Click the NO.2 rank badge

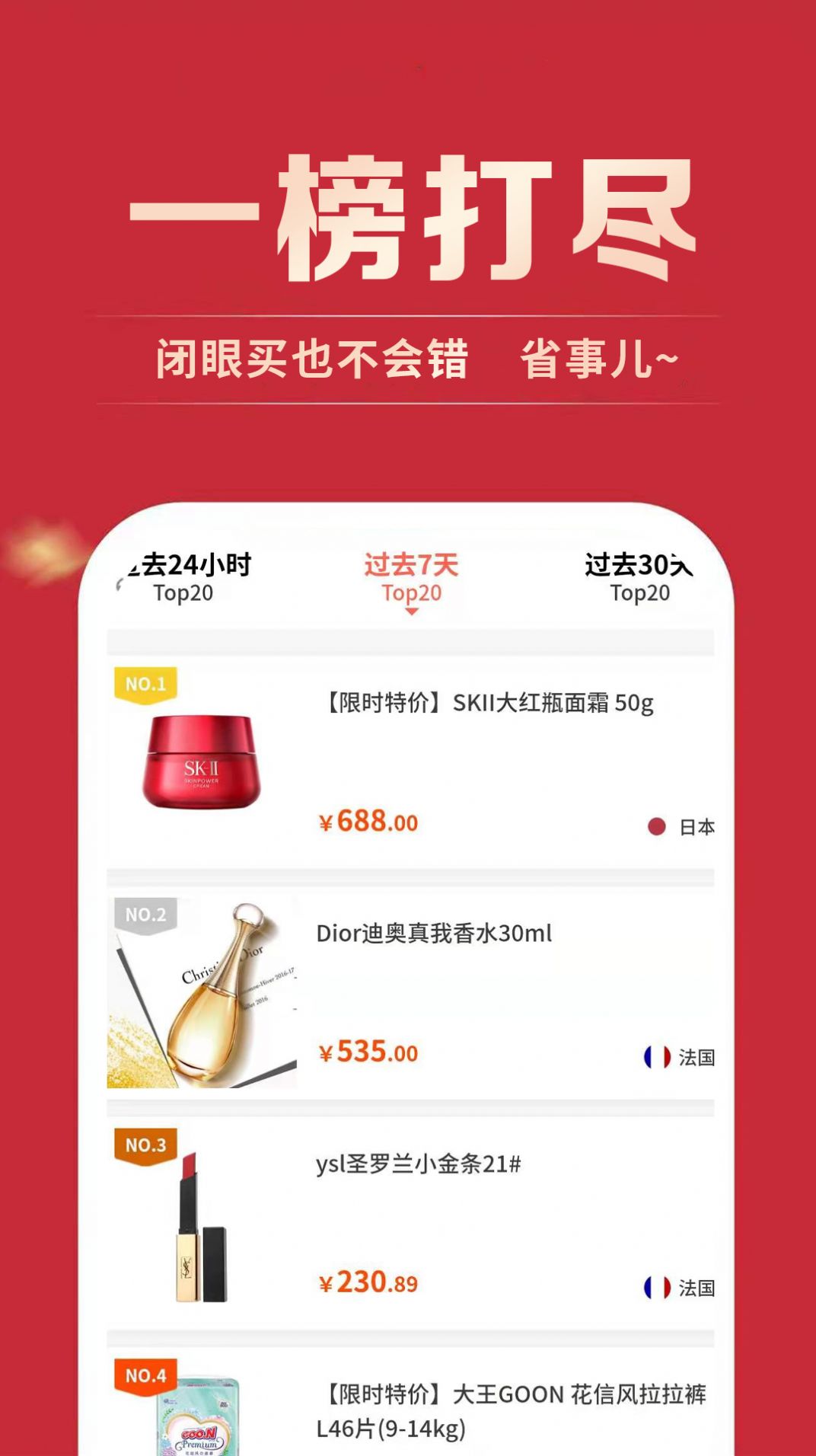(147, 916)
